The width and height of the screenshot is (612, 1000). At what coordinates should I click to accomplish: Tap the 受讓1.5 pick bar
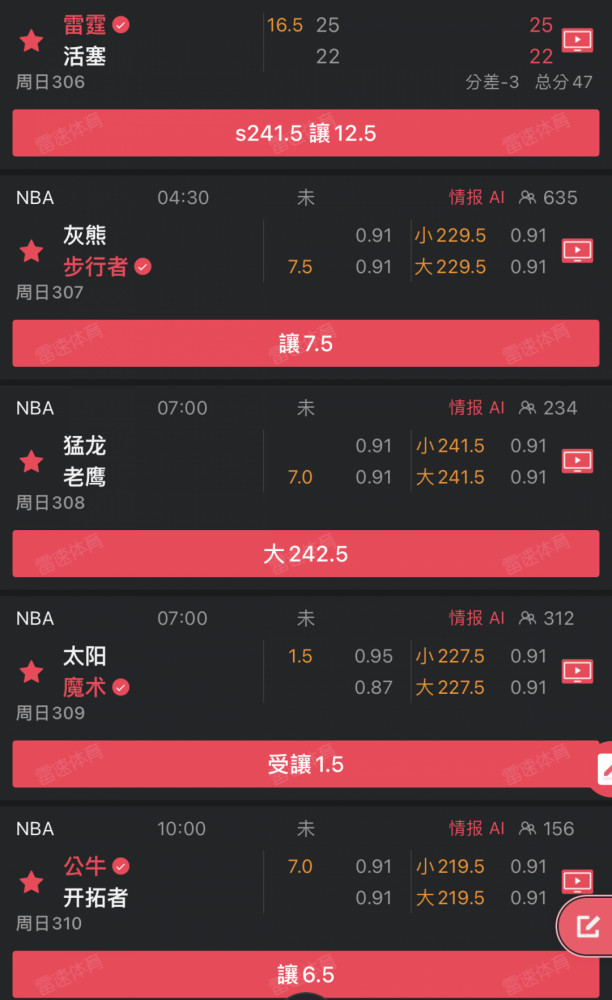tap(306, 764)
